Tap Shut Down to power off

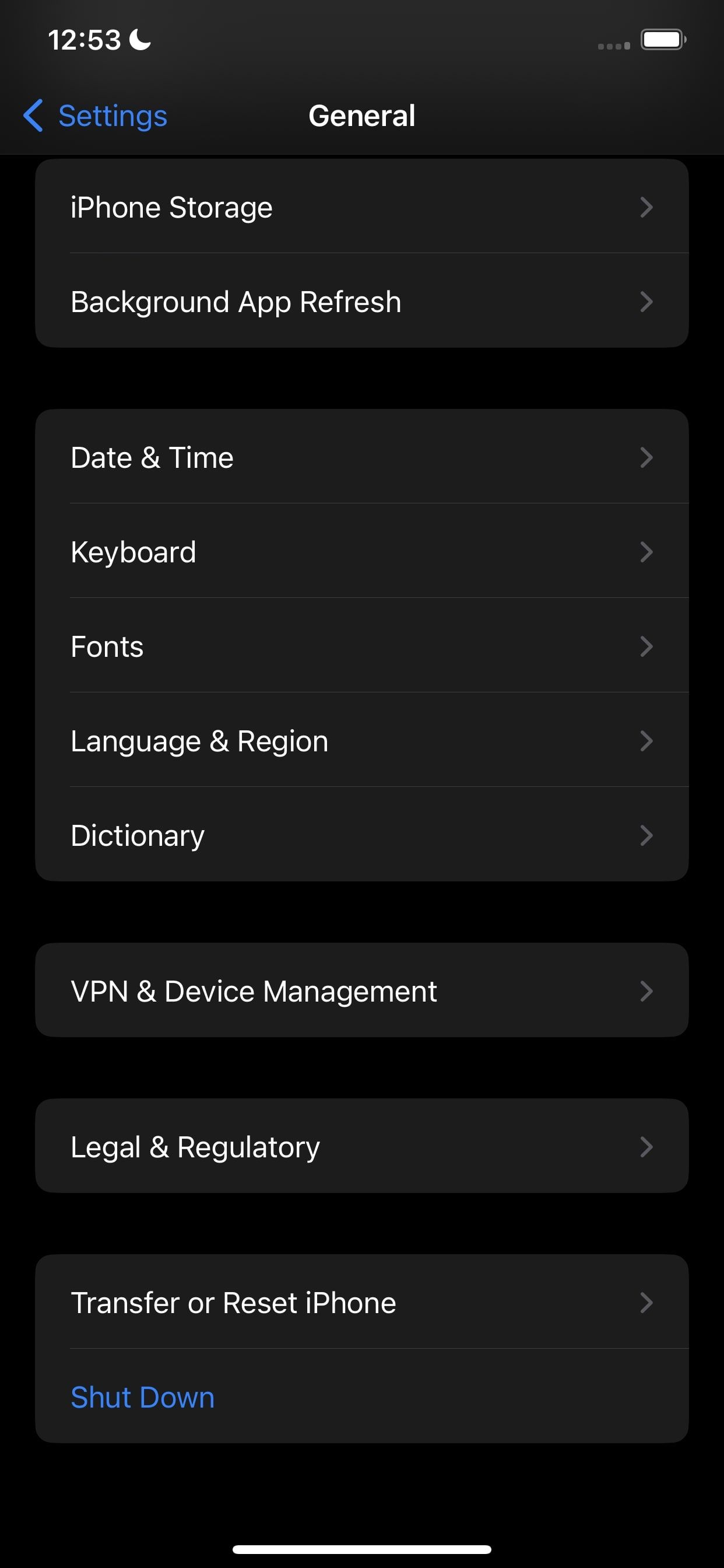142,1396
